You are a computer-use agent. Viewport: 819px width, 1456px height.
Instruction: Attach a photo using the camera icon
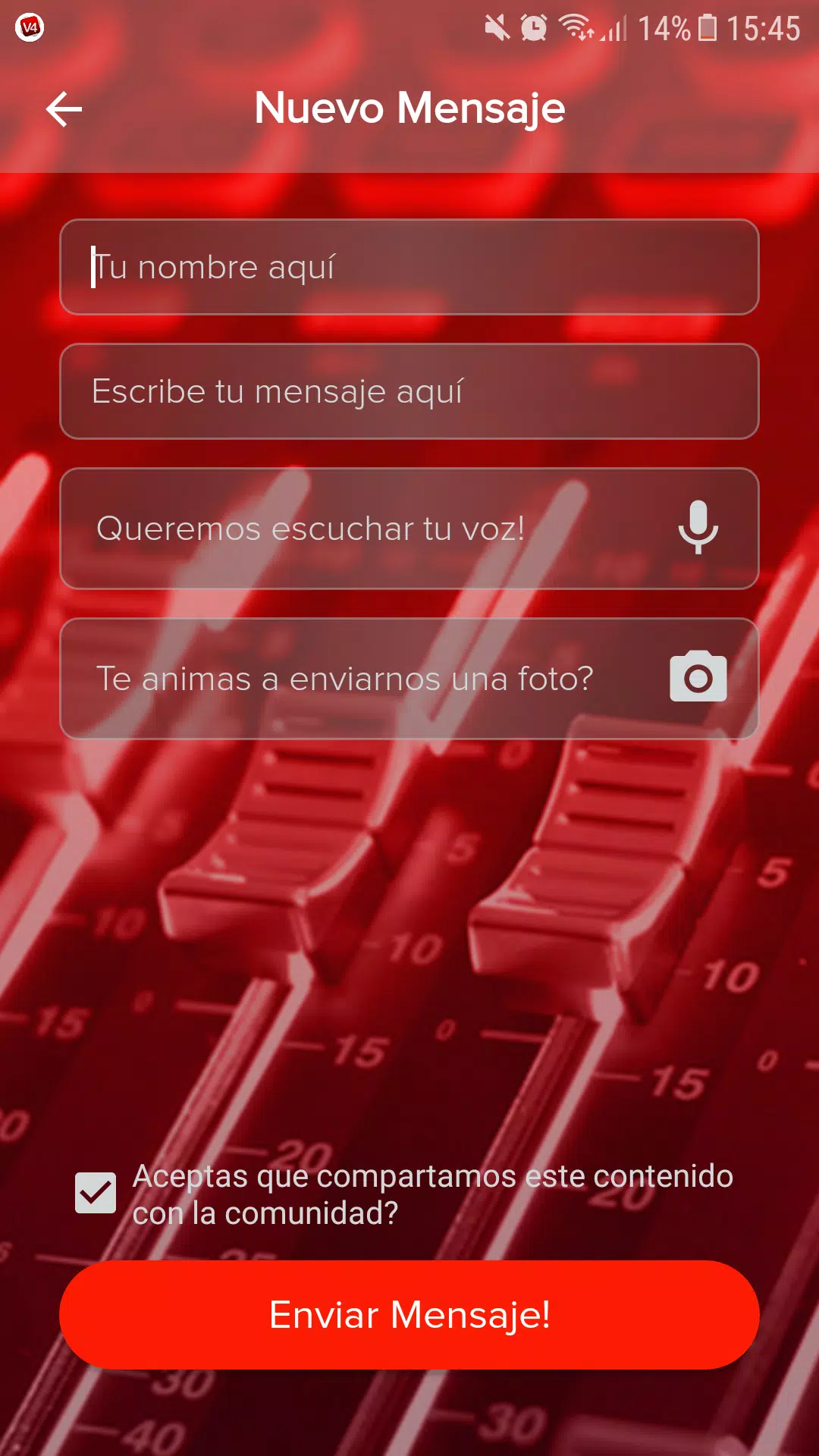point(698,677)
